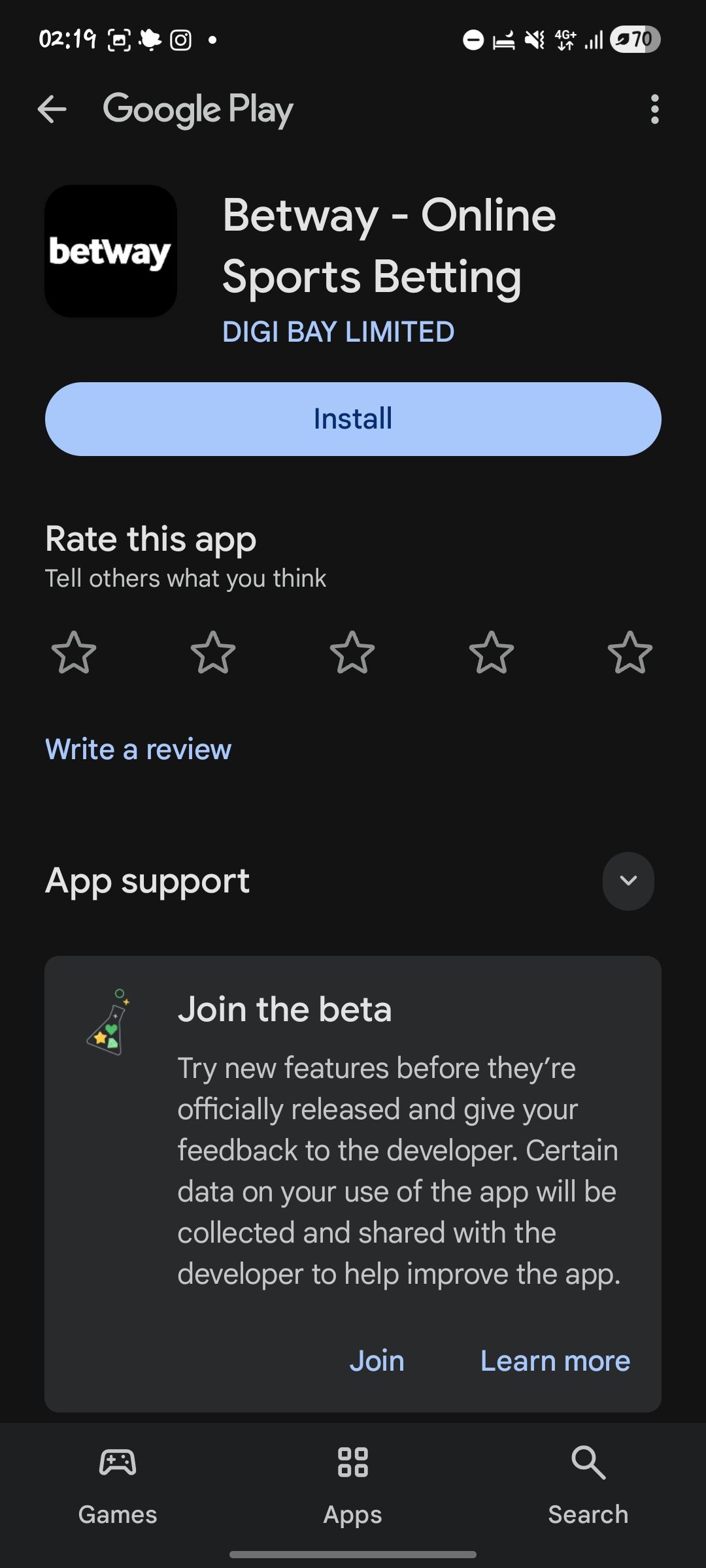Tap Write a review
The width and height of the screenshot is (706, 1568).
tap(137, 749)
